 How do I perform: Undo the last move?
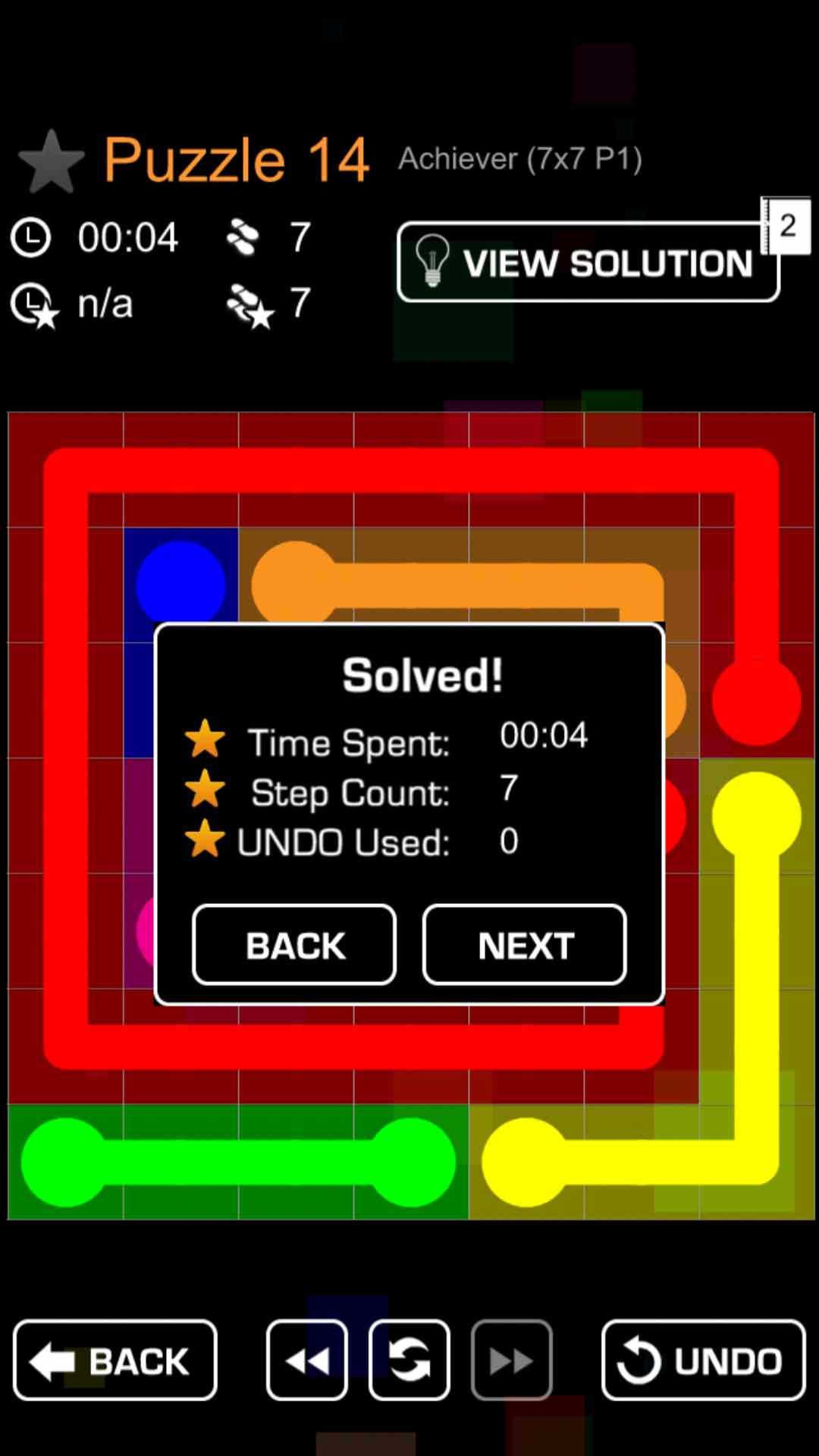[703, 1360]
